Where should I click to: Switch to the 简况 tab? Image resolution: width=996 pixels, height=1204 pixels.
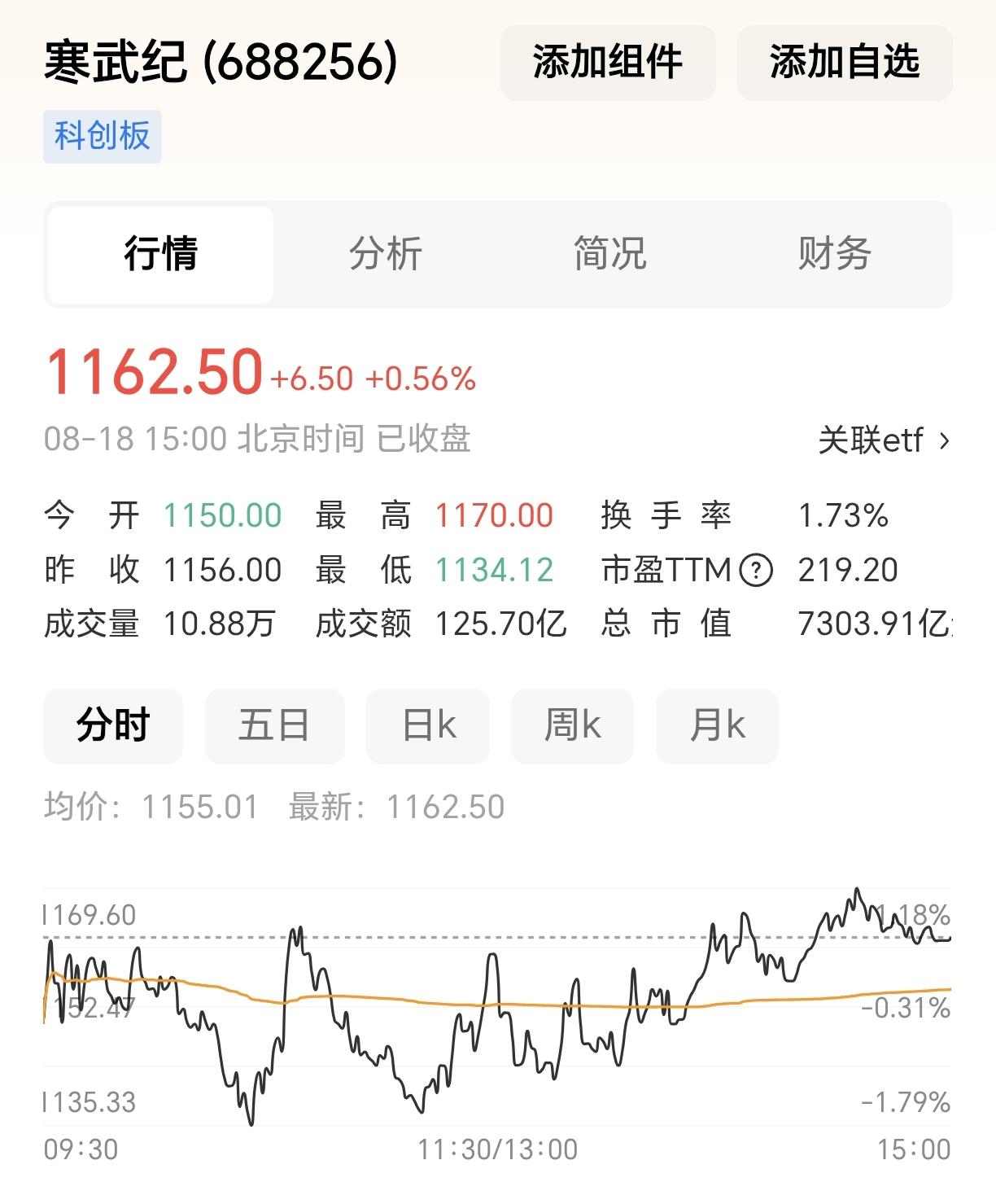pyautogui.click(x=609, y=254)
